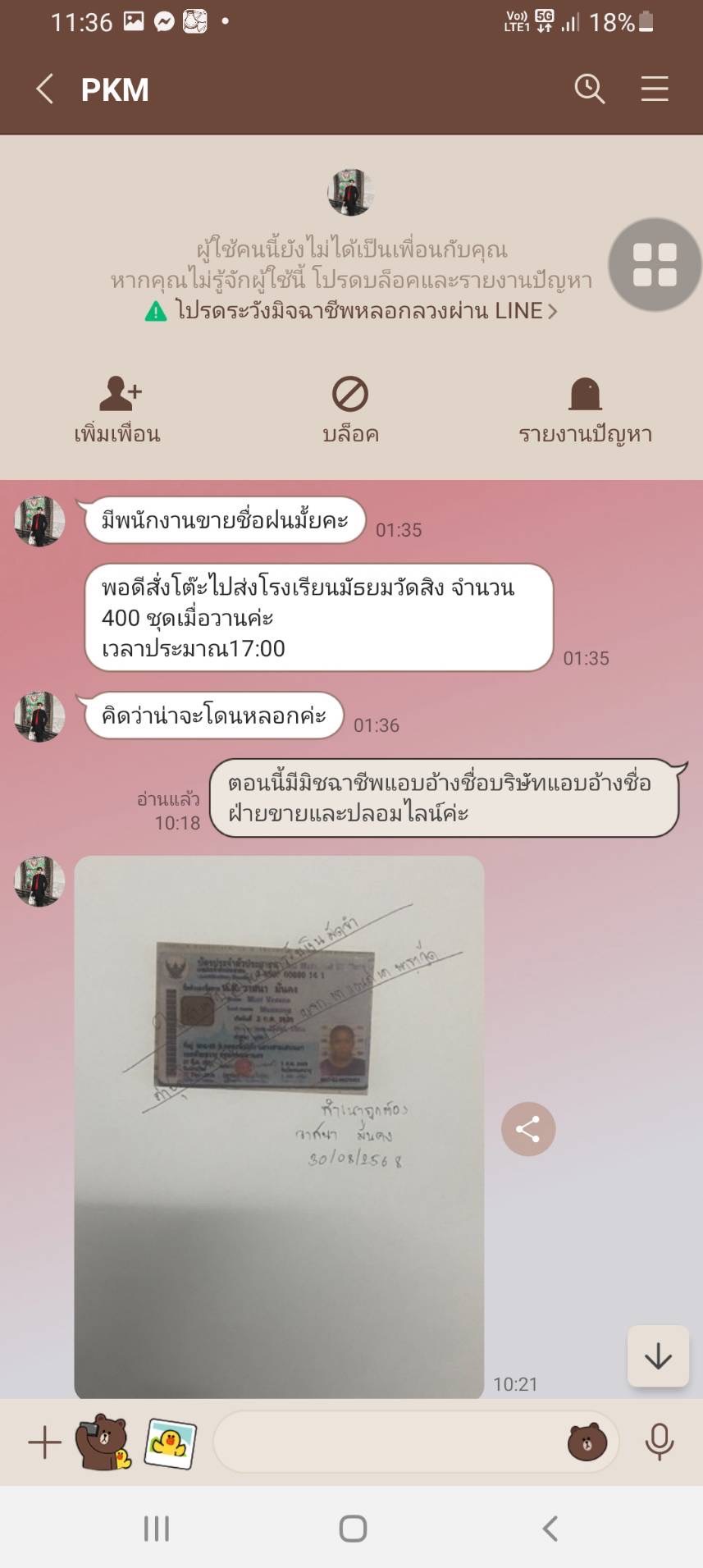Open the received ID card photo
Viewport: 703px width, 1568px height.
(279, 1126)
